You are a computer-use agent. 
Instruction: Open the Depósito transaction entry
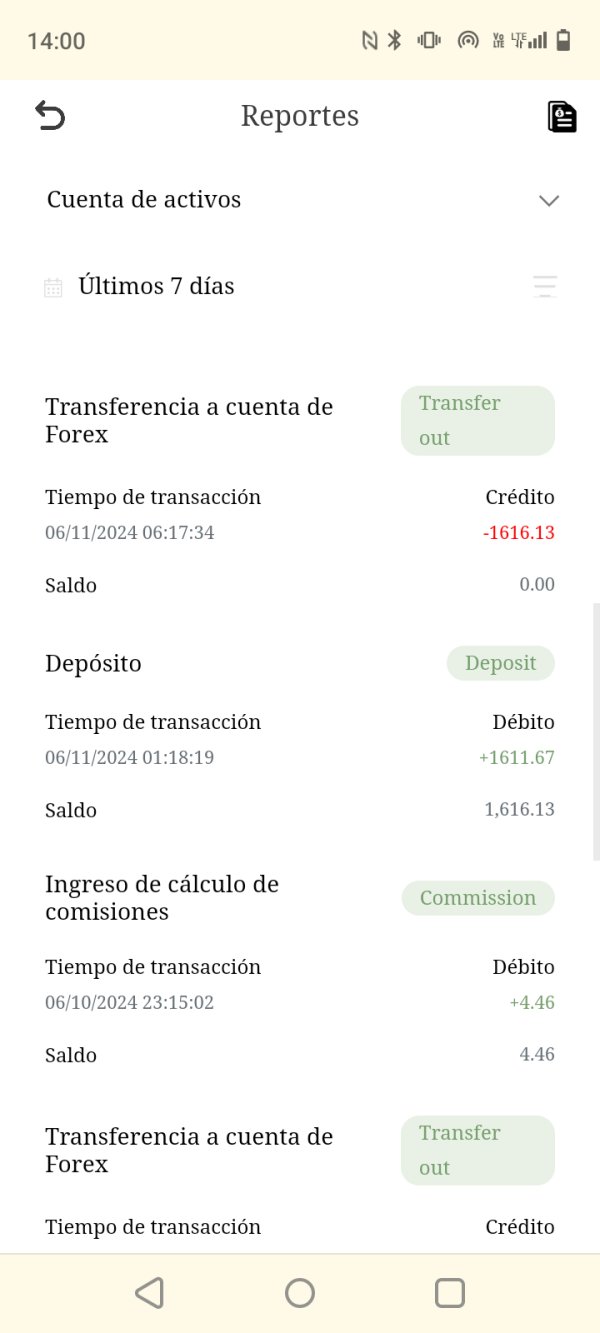point(300,736)
